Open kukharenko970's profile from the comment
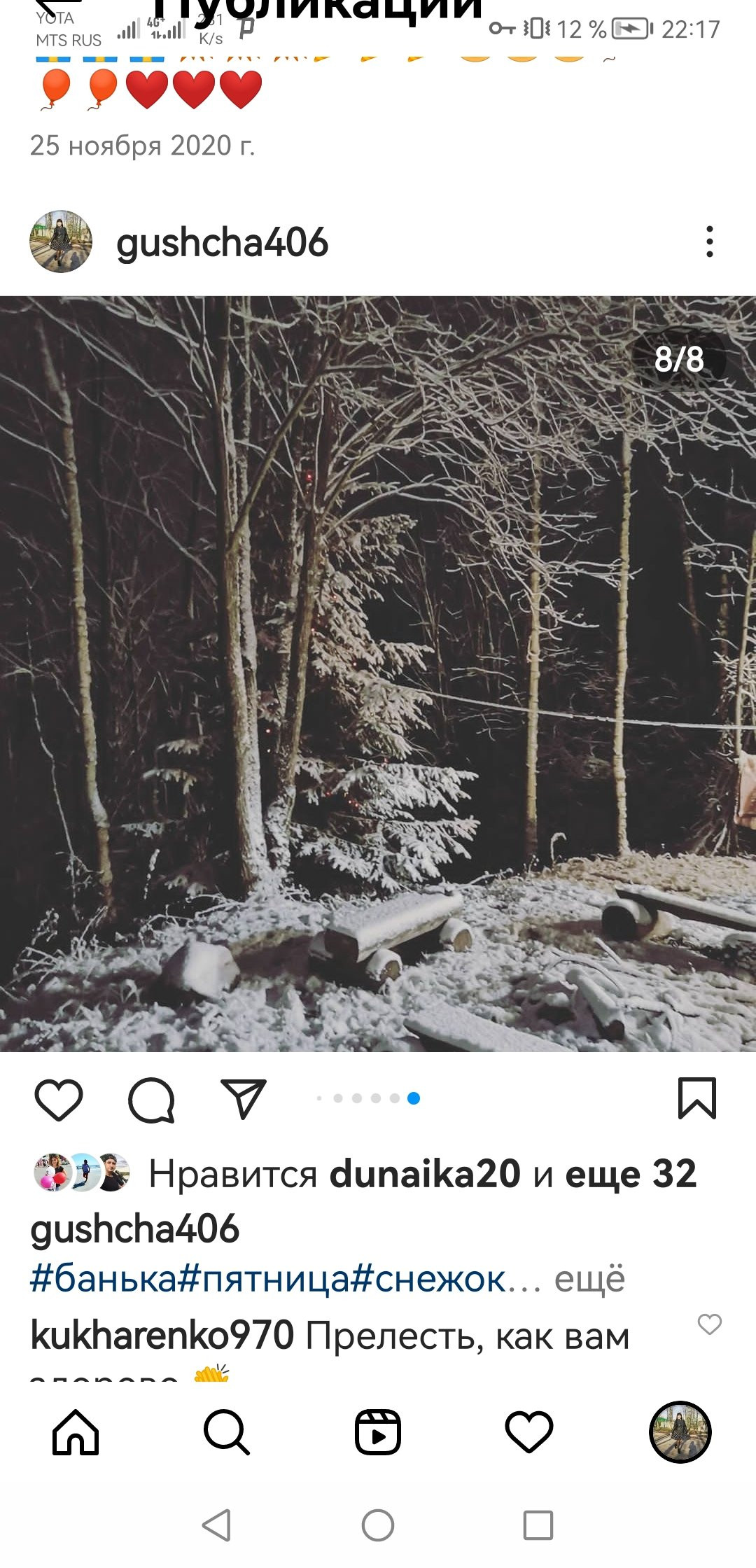Image resolution: width=756 pixels, height=1568 pixels. (x=162, y=1335)
